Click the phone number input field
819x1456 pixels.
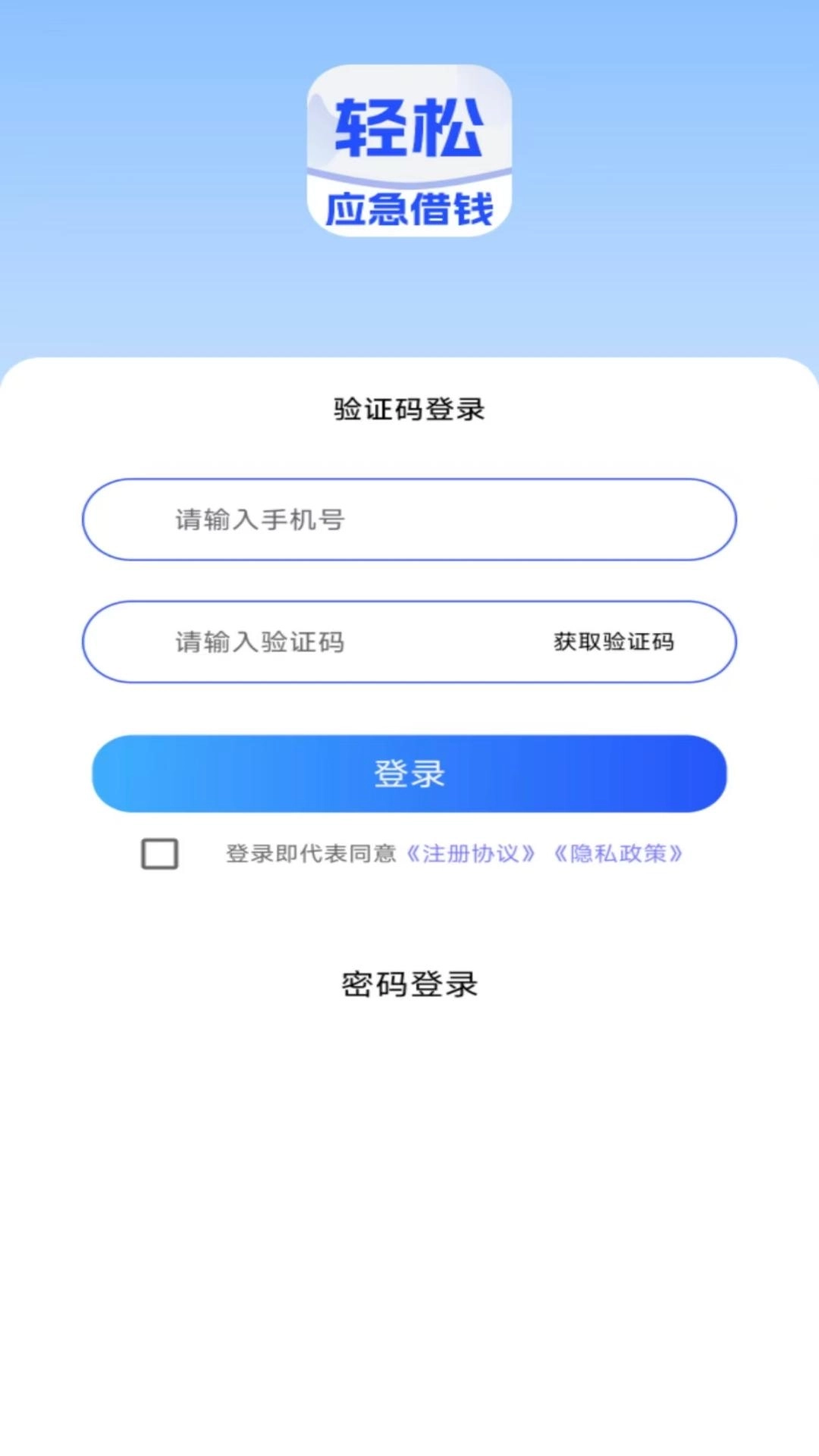point(409,519)
